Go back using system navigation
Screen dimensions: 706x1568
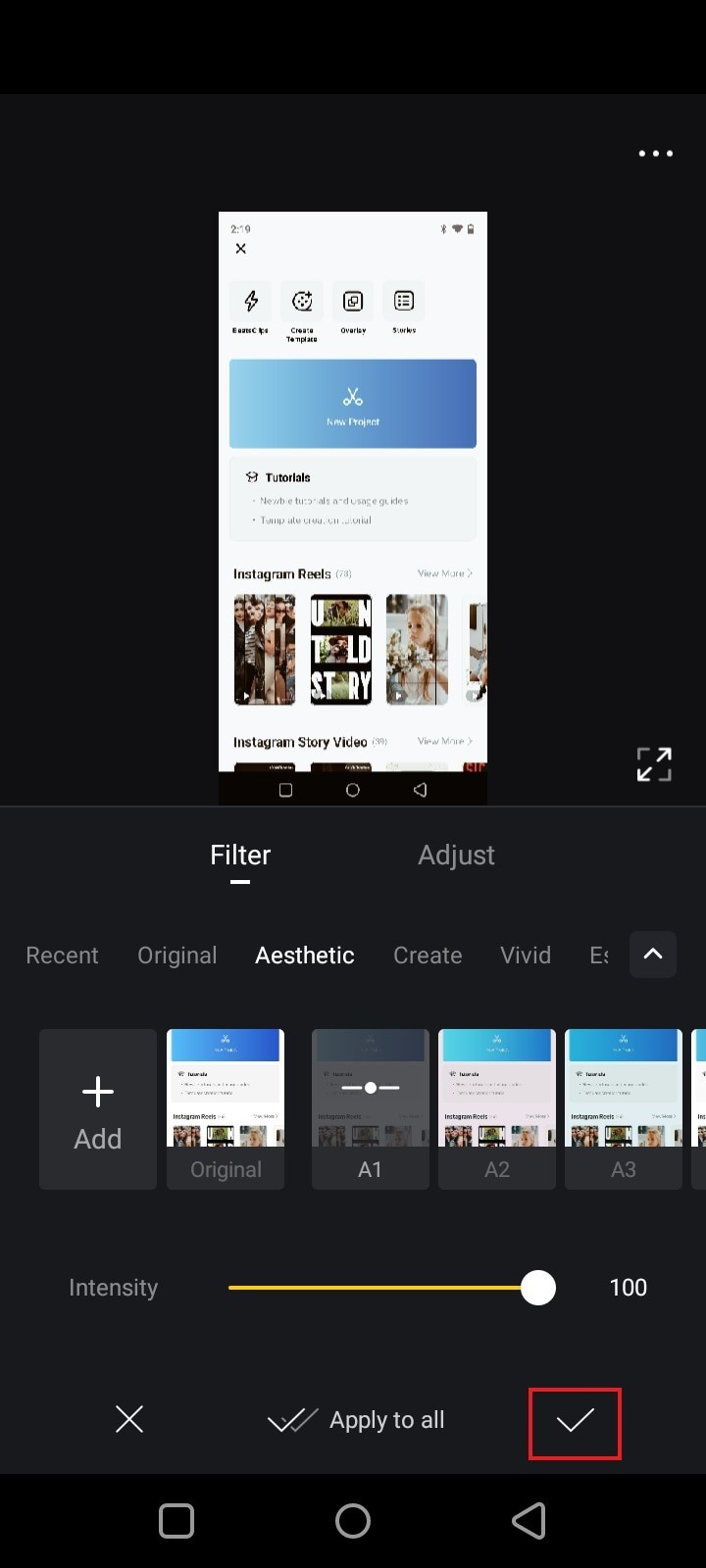point(529,1521)
